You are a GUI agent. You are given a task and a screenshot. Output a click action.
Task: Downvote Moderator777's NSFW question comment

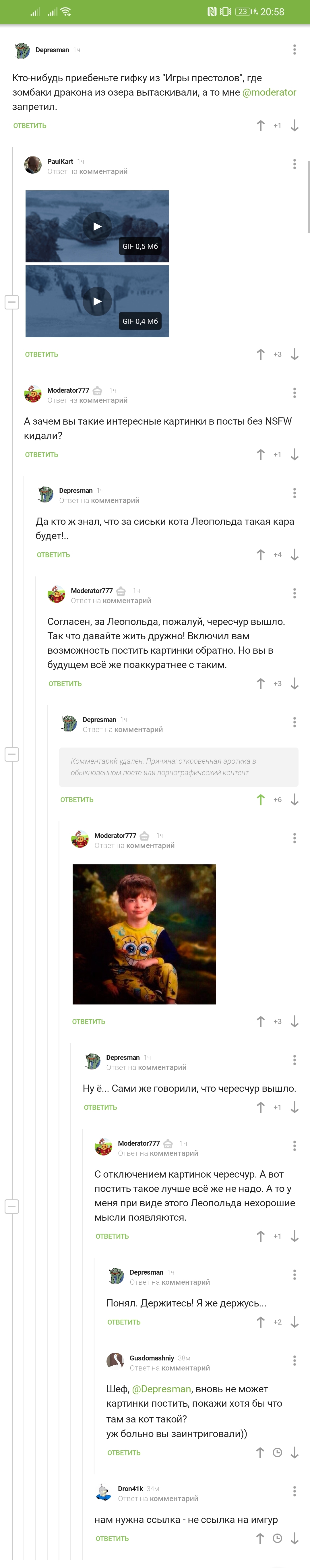[x=294, y=455]
